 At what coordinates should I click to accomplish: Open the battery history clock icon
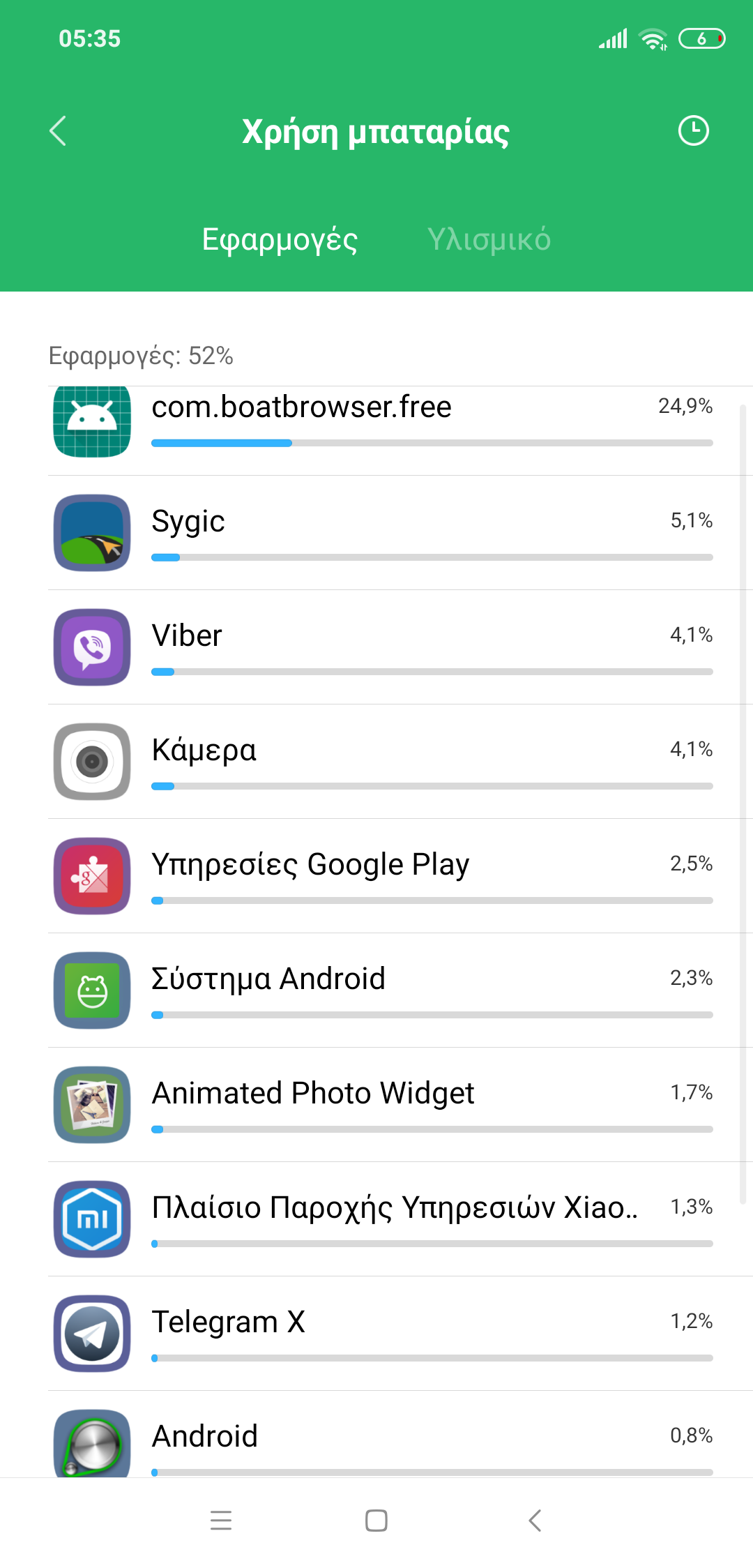[x=693, y=131]
